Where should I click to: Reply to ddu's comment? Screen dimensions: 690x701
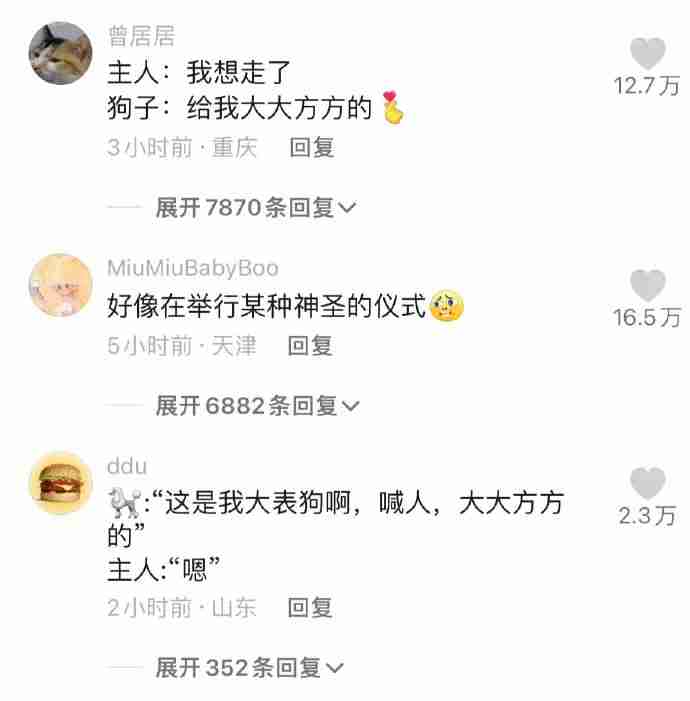coord(309,607)
